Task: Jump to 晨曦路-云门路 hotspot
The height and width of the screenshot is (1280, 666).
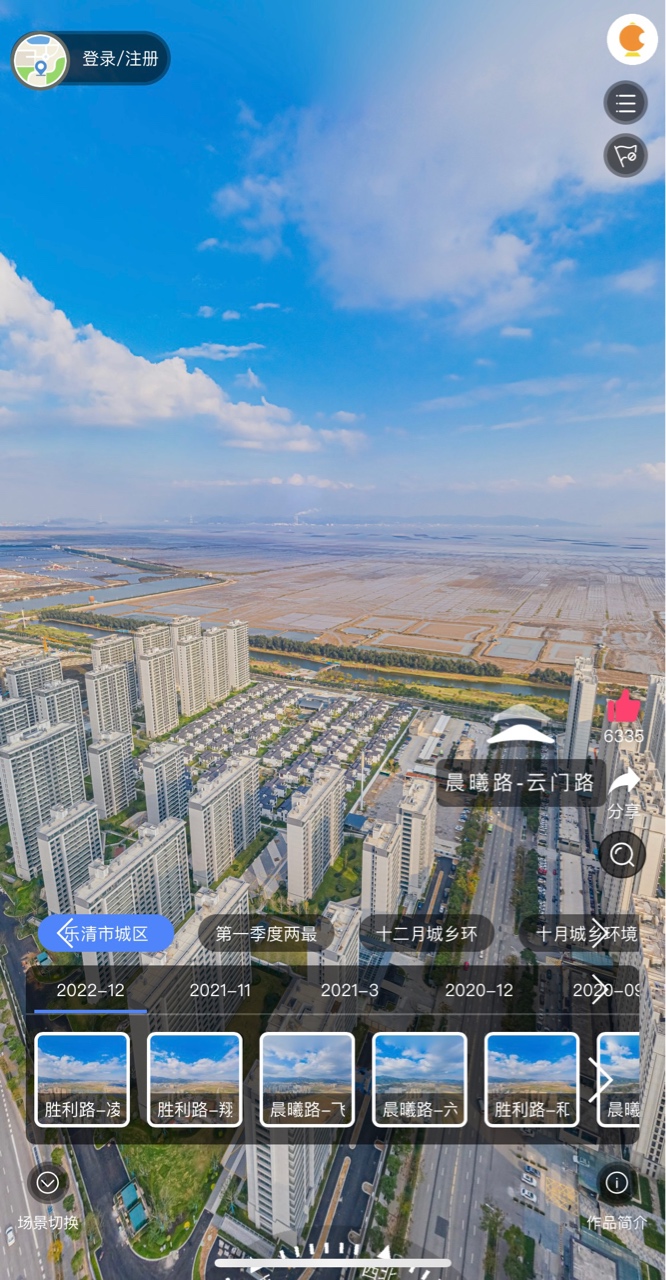Action: (520, 782)
